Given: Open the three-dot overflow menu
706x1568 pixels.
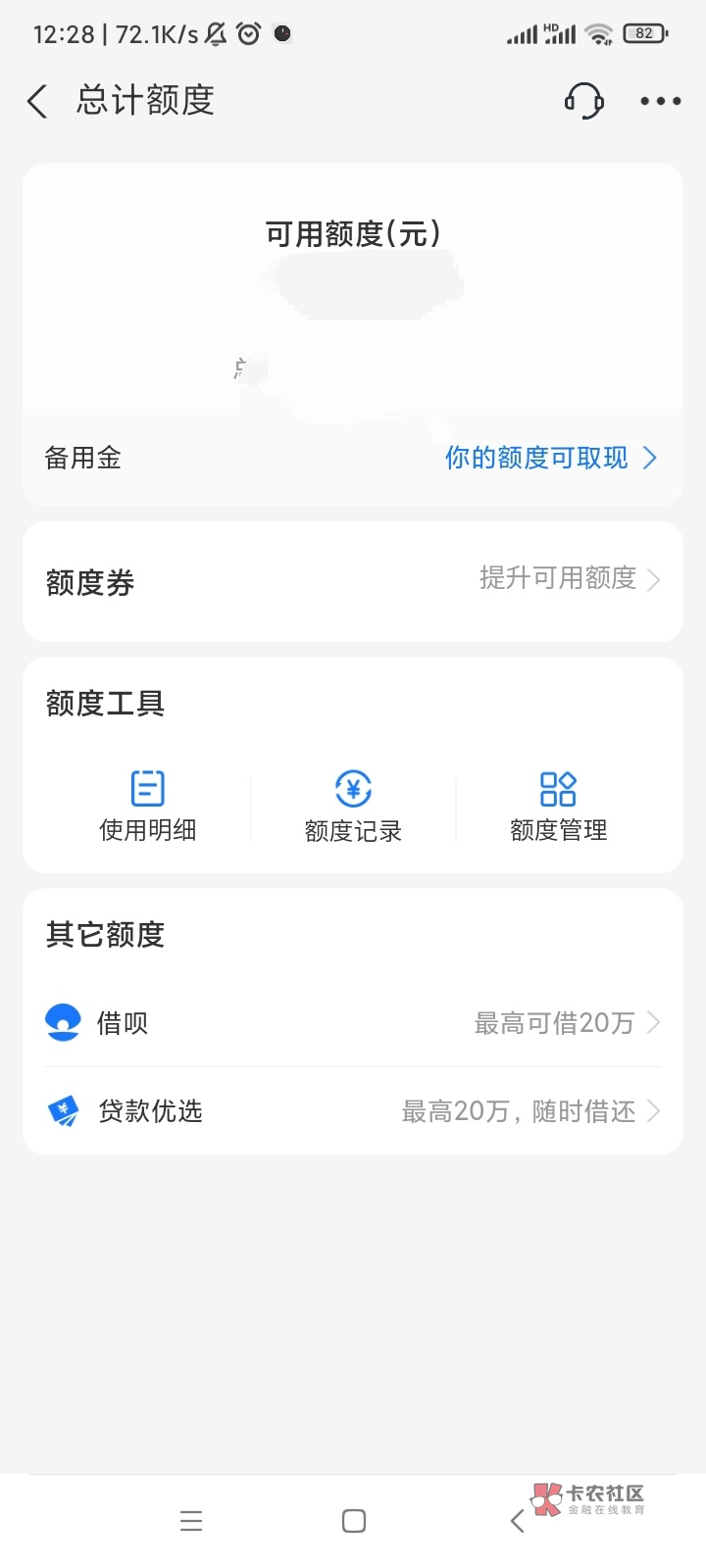Looking at the screenshot, I should [x=660, y=101].
